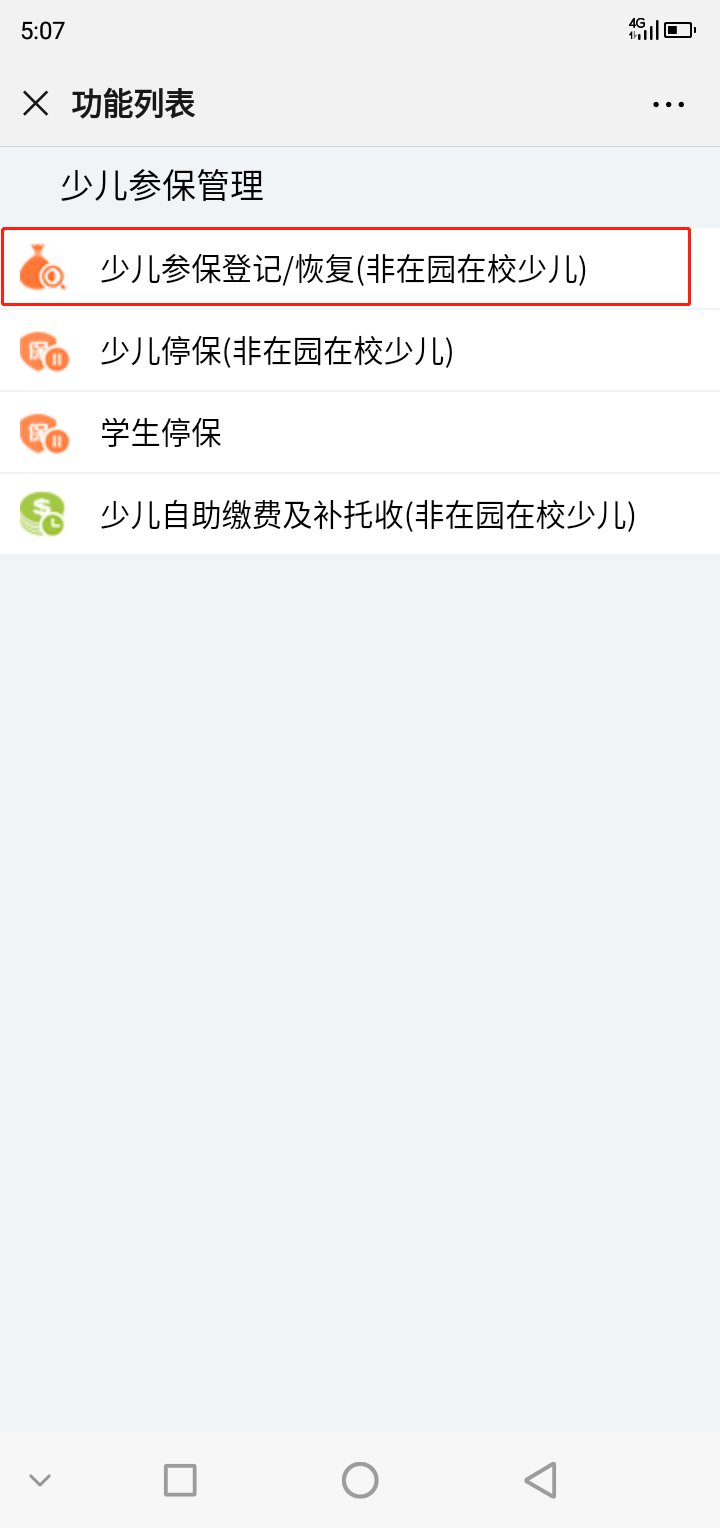Tap the system home button
Viewport: 720px width, 1528px height.
click(360, 1479)
